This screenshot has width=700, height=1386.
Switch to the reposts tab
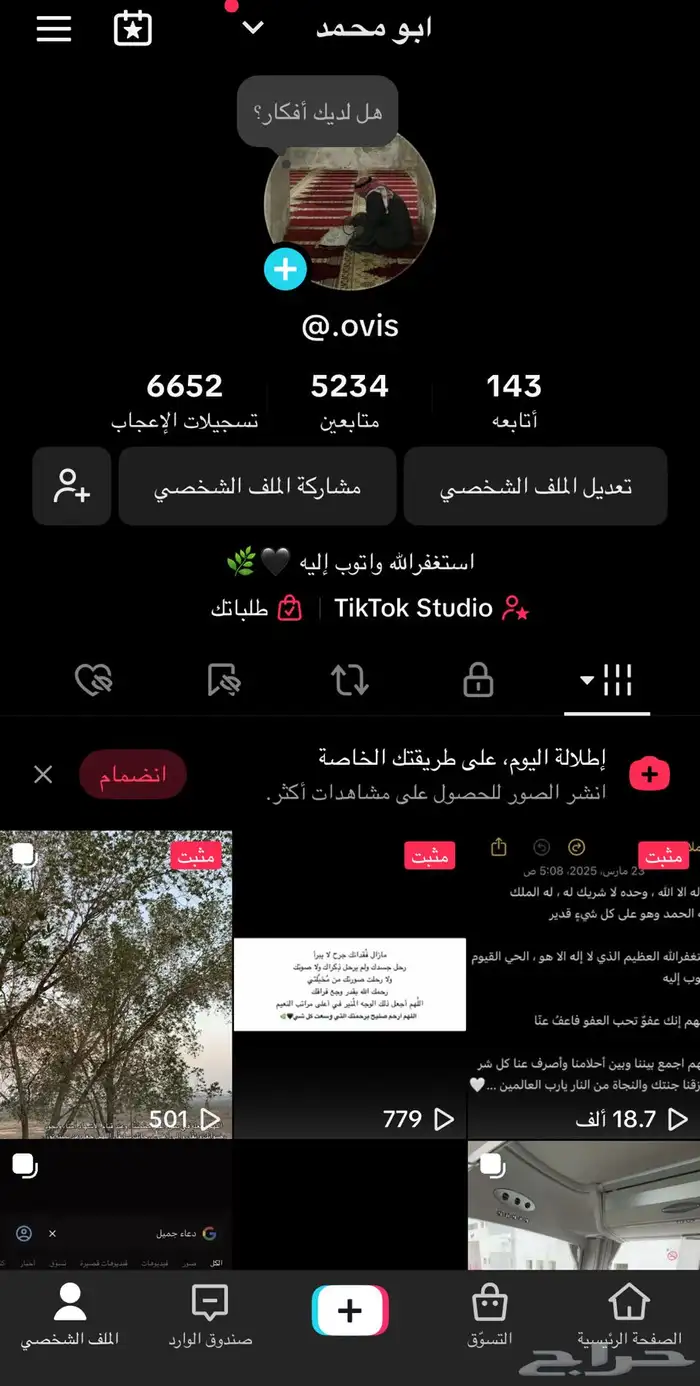click(350, 681)
